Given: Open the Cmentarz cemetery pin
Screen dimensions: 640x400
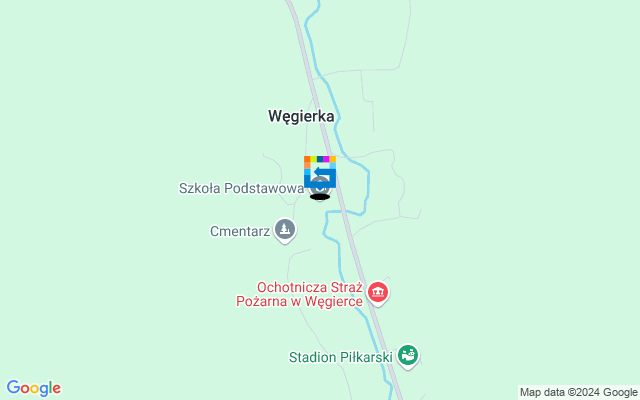Looking at the screenshot, I should [286, 230].
